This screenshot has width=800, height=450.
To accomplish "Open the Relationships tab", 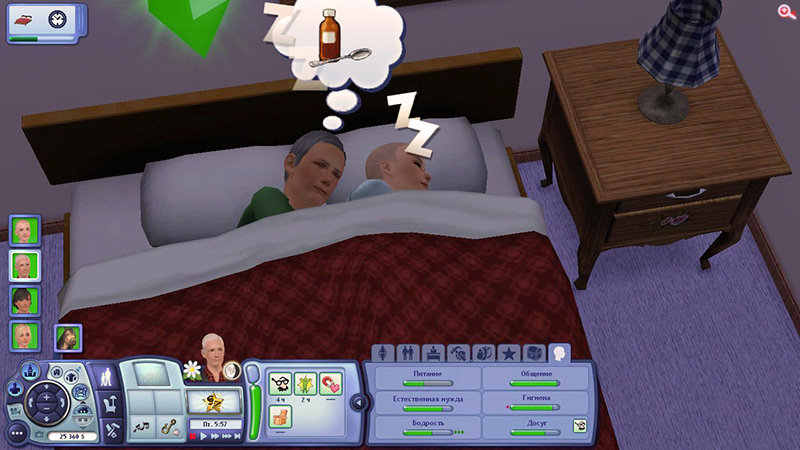I will [x=408, y=353].
